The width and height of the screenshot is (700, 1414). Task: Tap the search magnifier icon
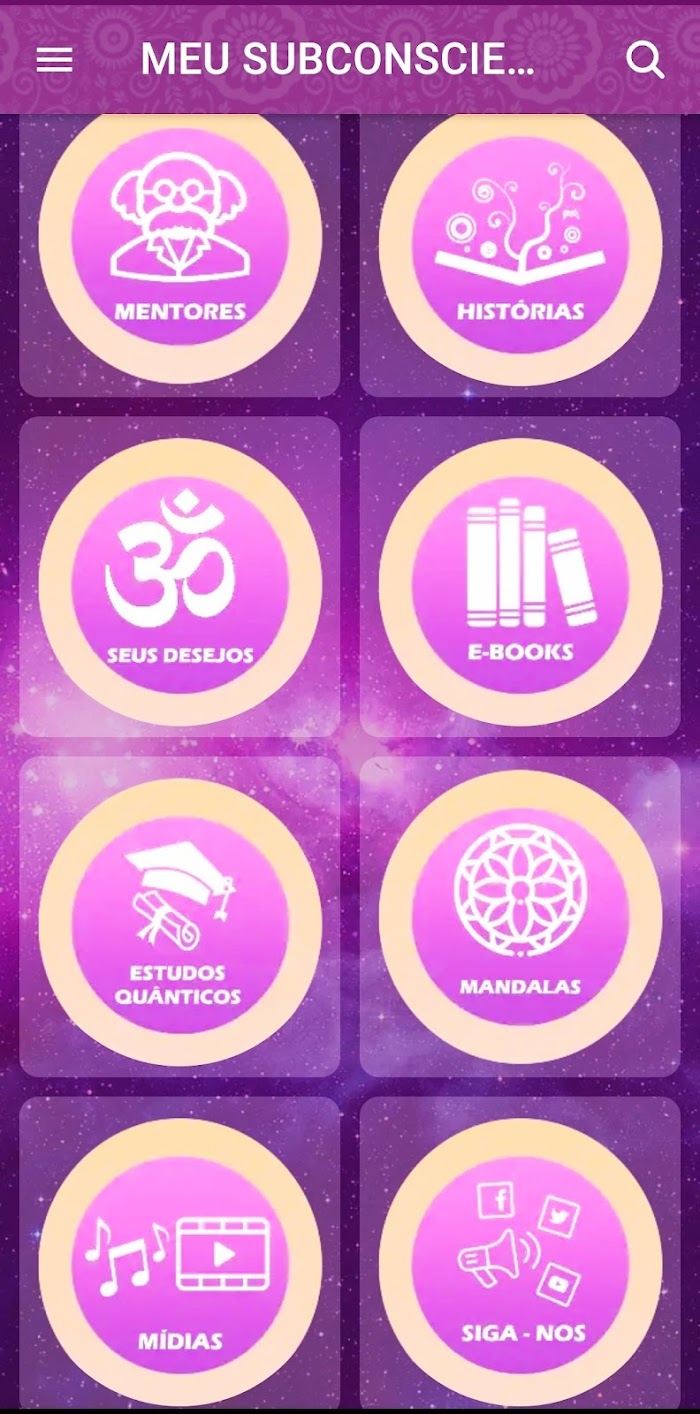(x=645, y=61)
